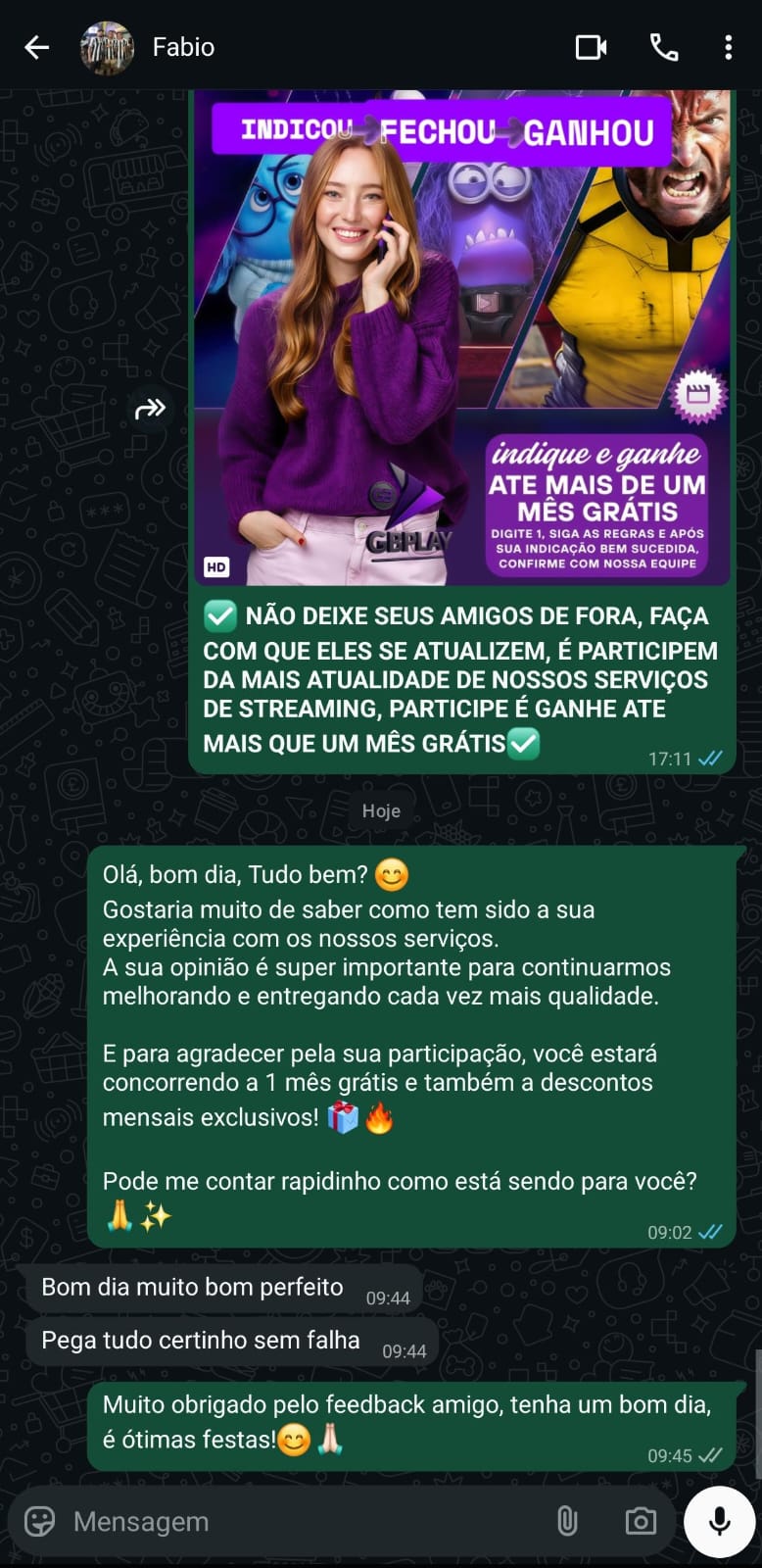This screenshot has width=762, height=1568.
Task: Attach a file with the paperclip
Action: [567, 1521]
